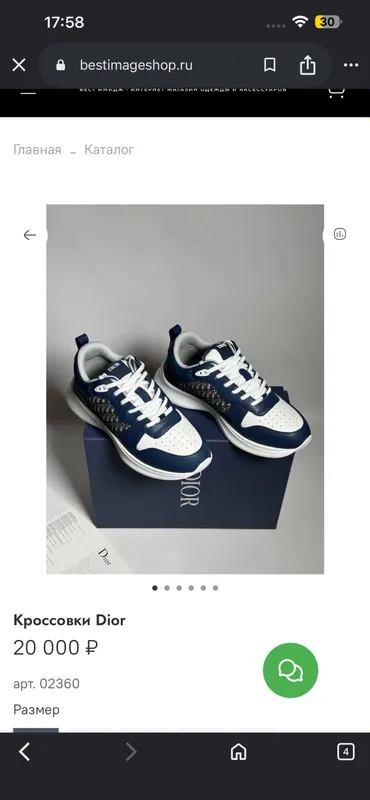Go to browser home page

238,752
